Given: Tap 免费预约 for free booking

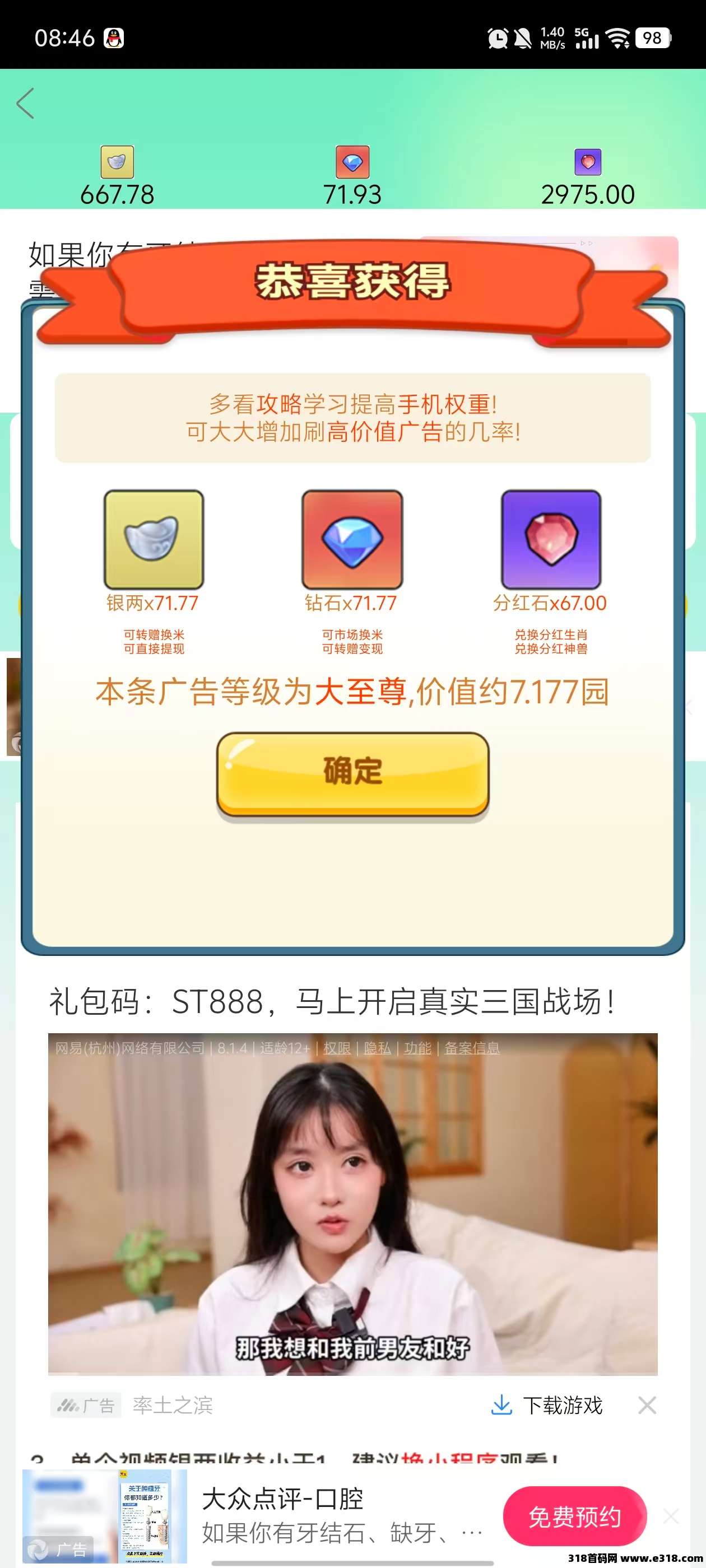Looking at the screenshot, I should [574, 1516].
